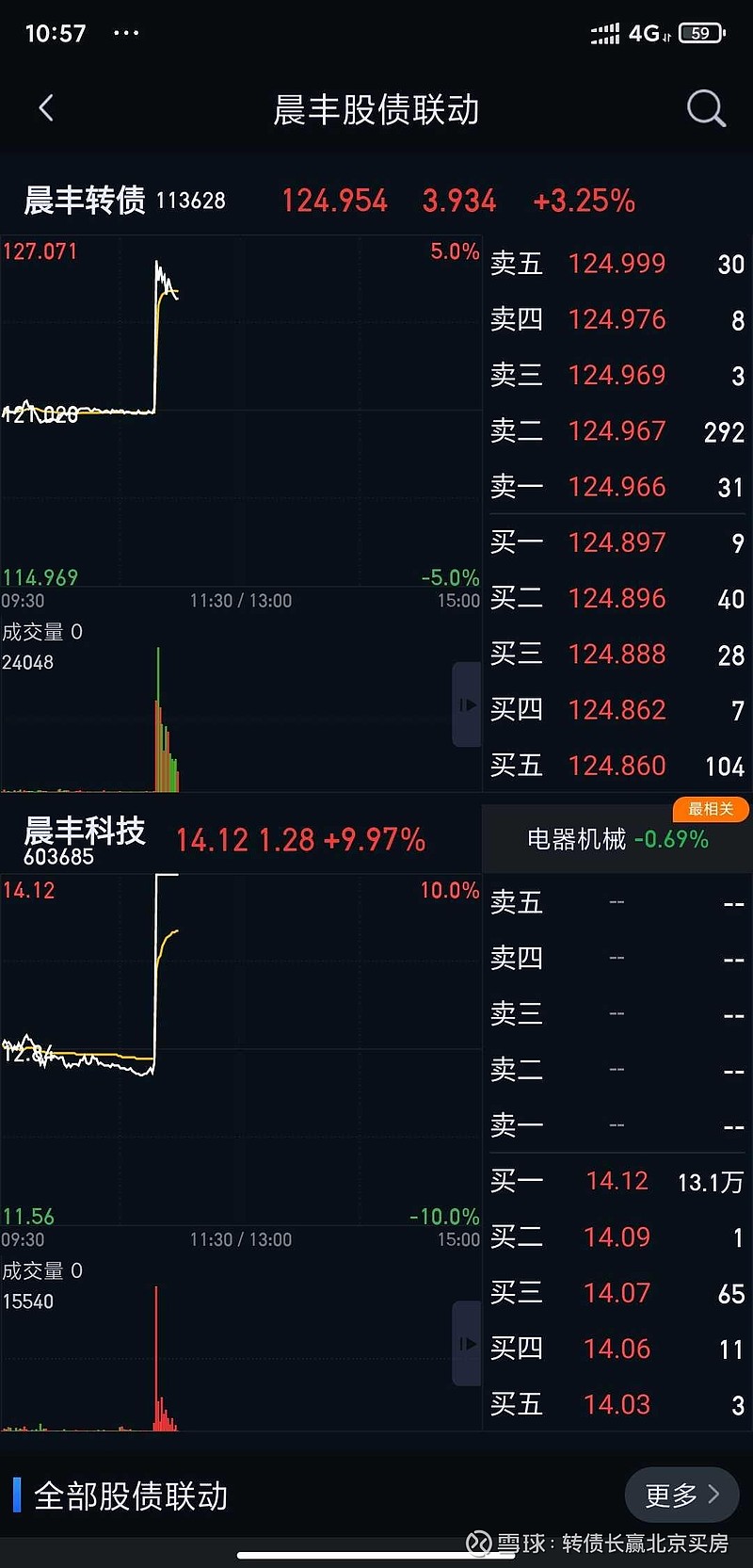The width and height of the screenshot is (753, 1568).
Task: Go back using the top-left arrow
Action: 46,108
